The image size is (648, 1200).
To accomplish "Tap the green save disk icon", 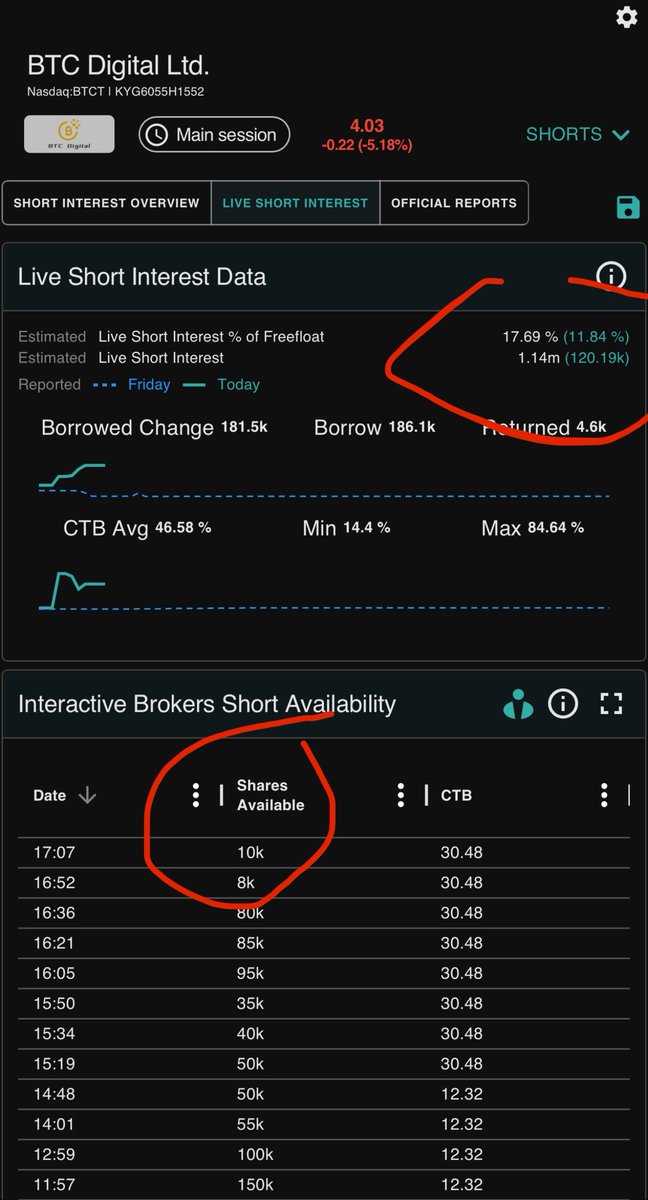I will 627,207.
